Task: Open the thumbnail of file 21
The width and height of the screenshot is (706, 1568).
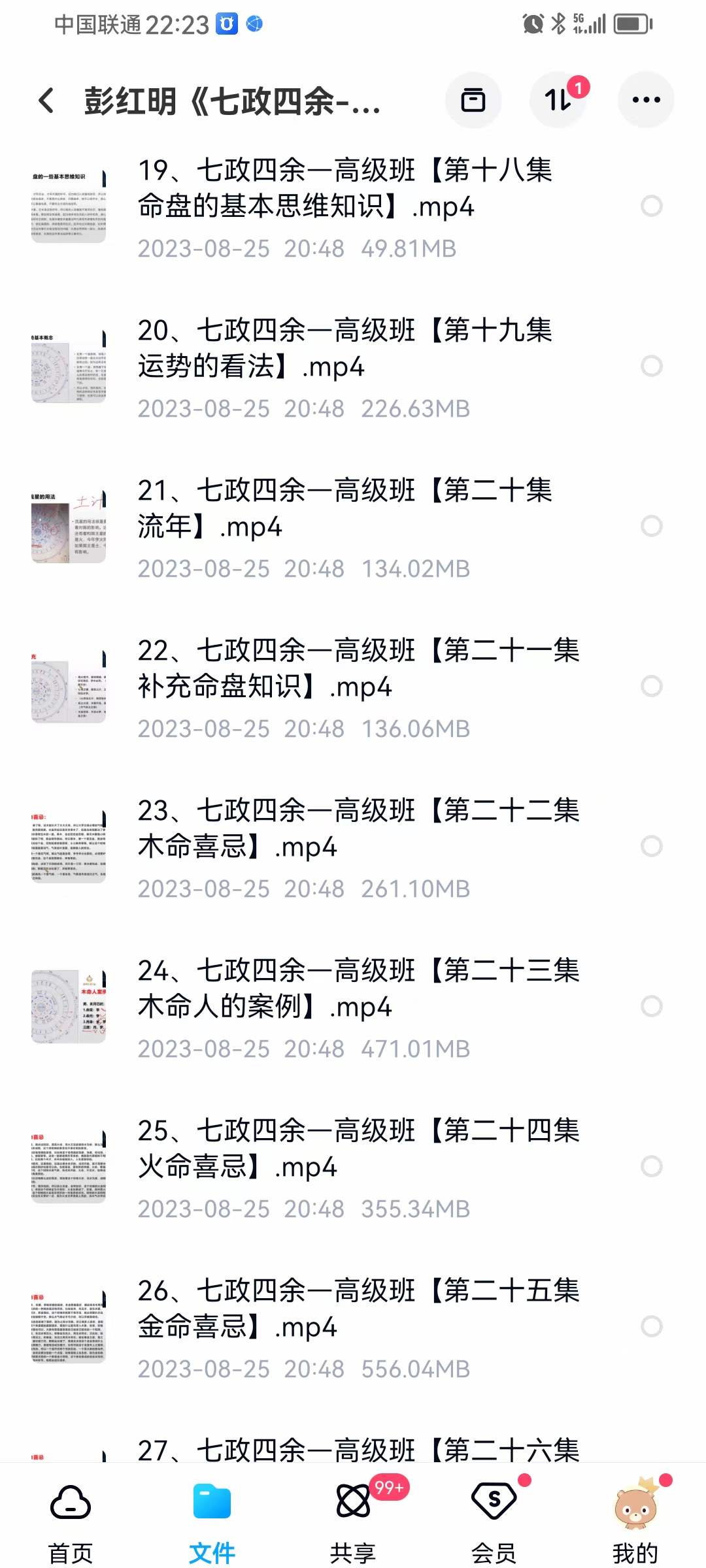Action: coord(69,527)
